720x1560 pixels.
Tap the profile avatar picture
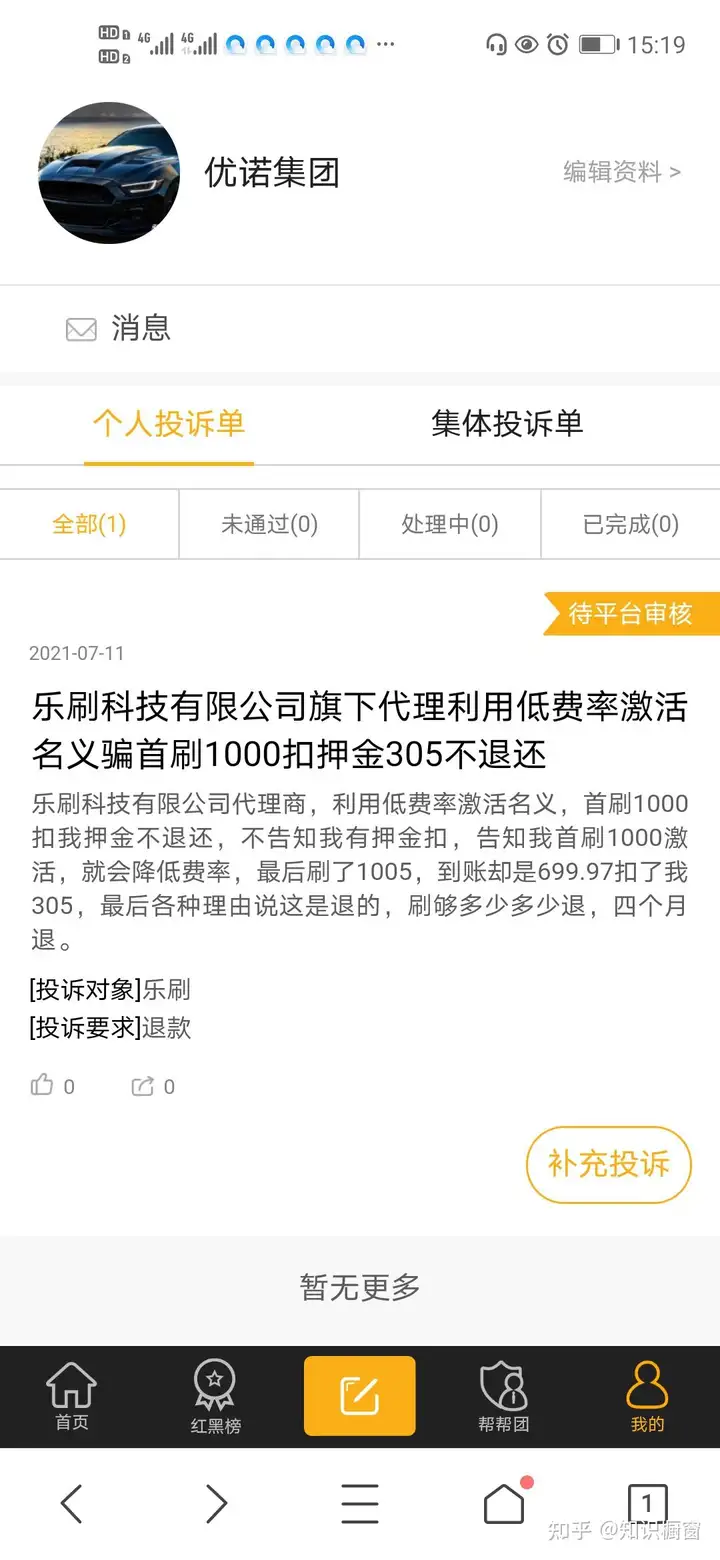(109, 172)
